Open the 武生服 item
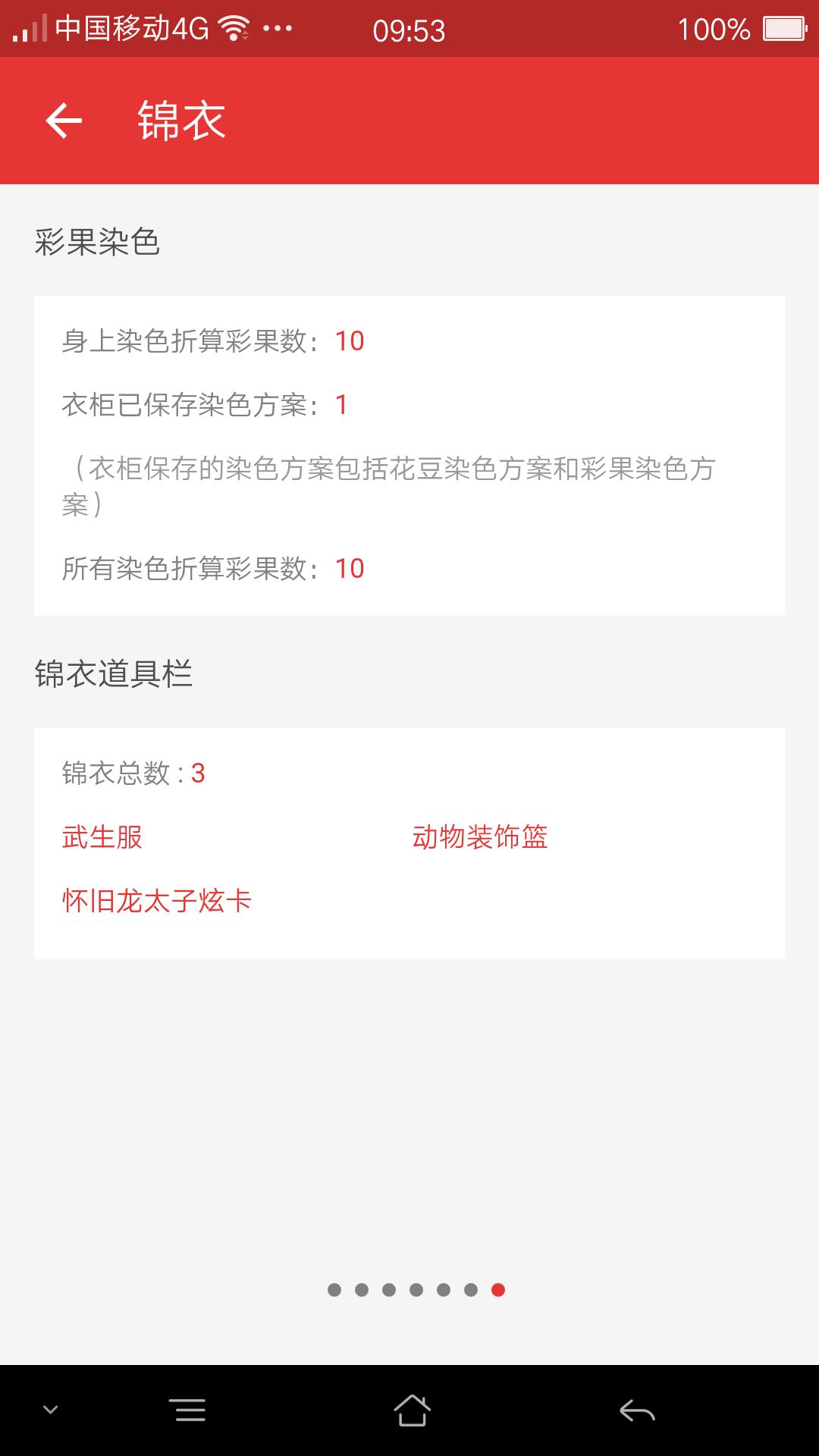Viewport: 819px width, 1456px height. 102,837
